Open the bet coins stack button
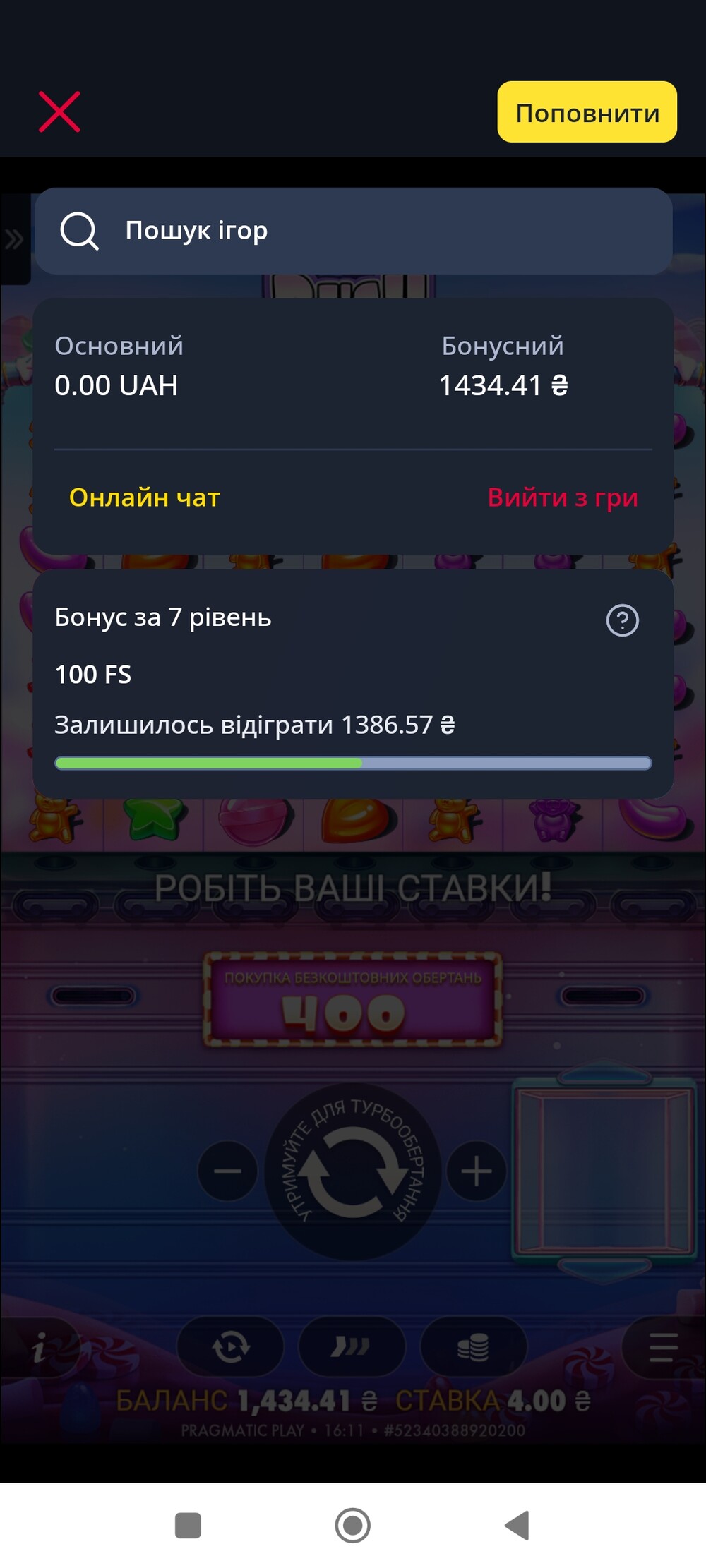The height and width of the screenshot is (1568, 706). 473,1348
